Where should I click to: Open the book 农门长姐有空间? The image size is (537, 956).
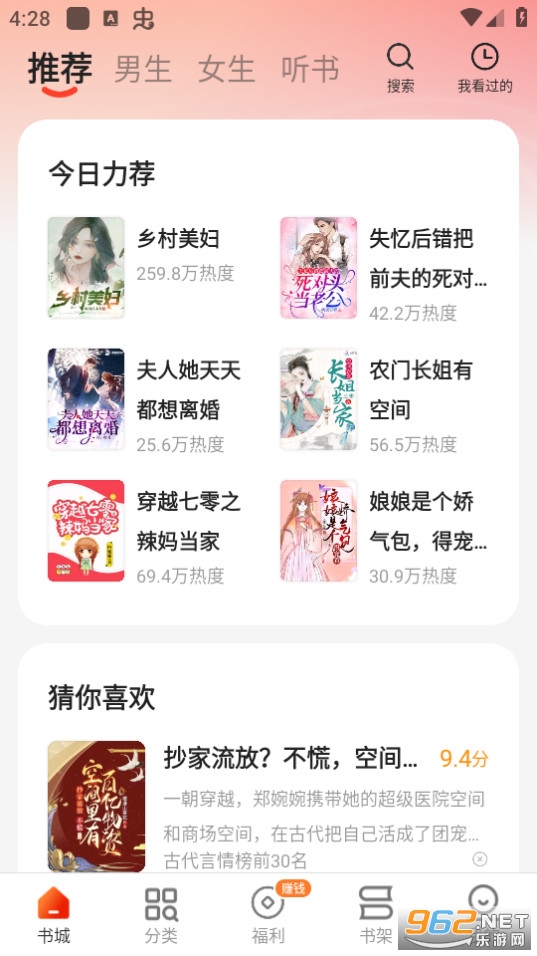(x=384, y=399)
